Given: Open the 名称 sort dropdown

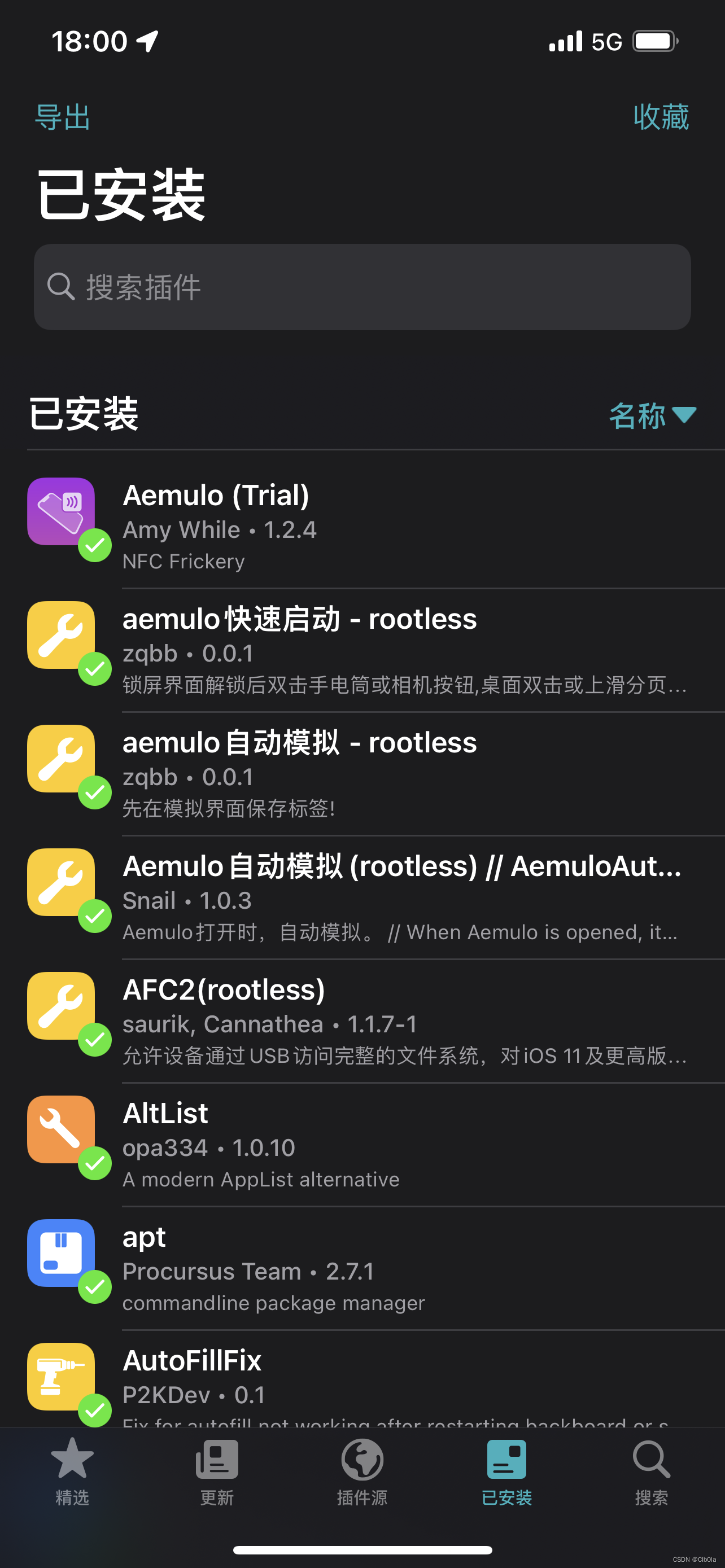Looking at the screenshot, I should coord(652,416).
